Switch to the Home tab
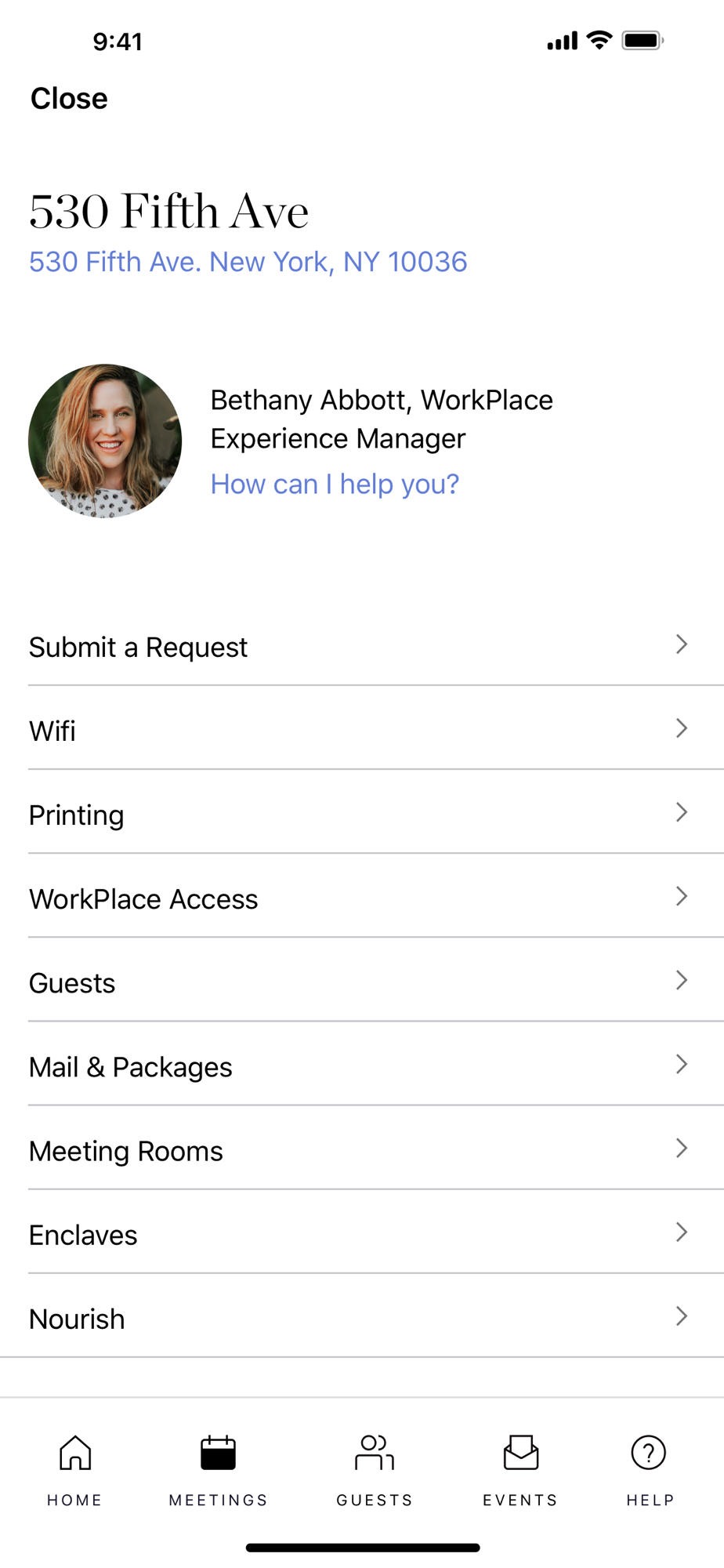The image size is (724, 1568). pyautogui.click(x=75, y=1470)
